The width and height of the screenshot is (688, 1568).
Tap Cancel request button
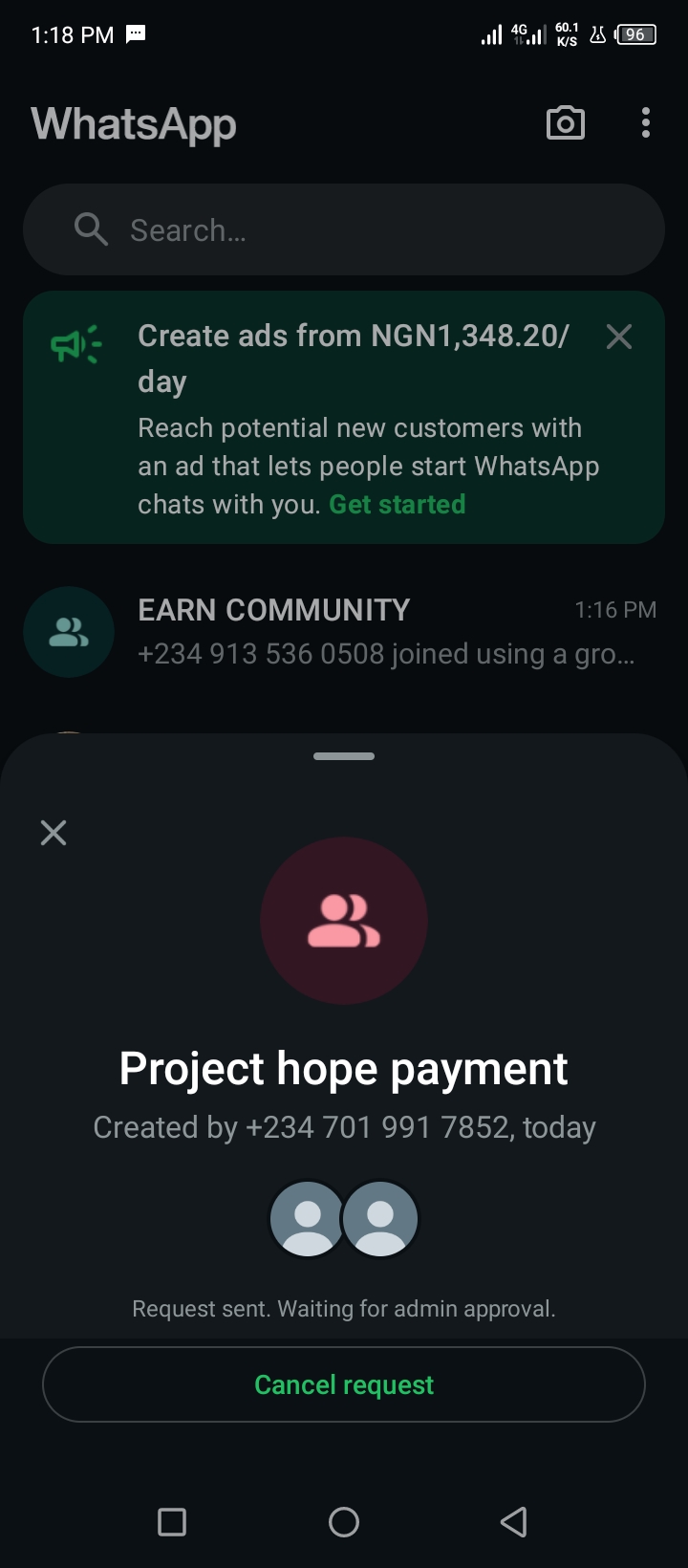(344, 1384)
